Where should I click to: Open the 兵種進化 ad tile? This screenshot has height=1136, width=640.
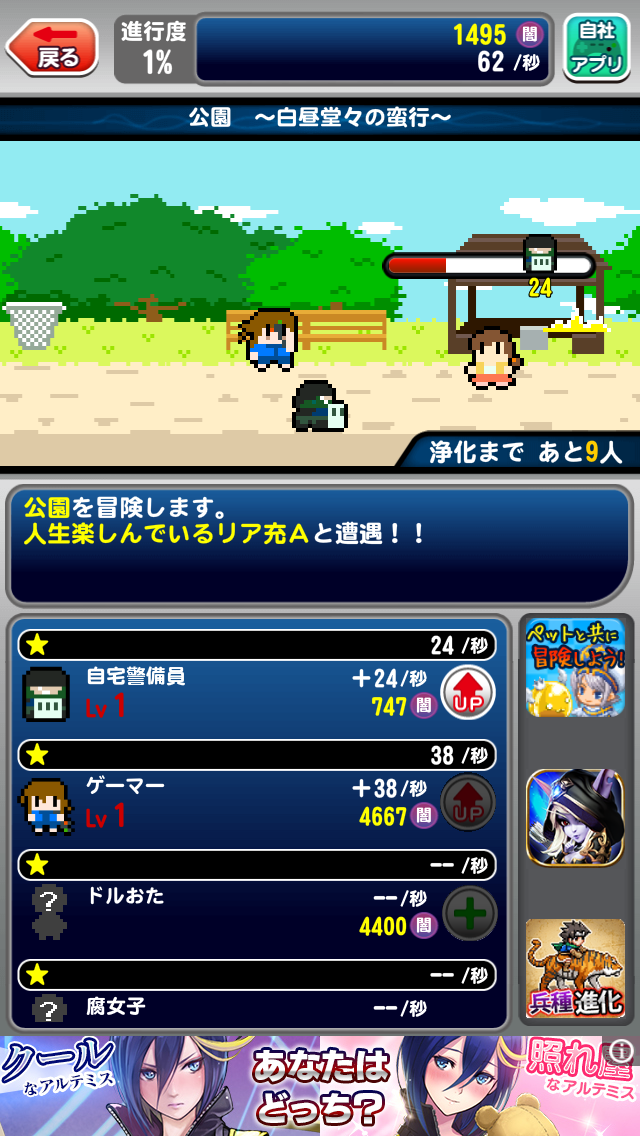pyautogui.click(x=575, y=967)
